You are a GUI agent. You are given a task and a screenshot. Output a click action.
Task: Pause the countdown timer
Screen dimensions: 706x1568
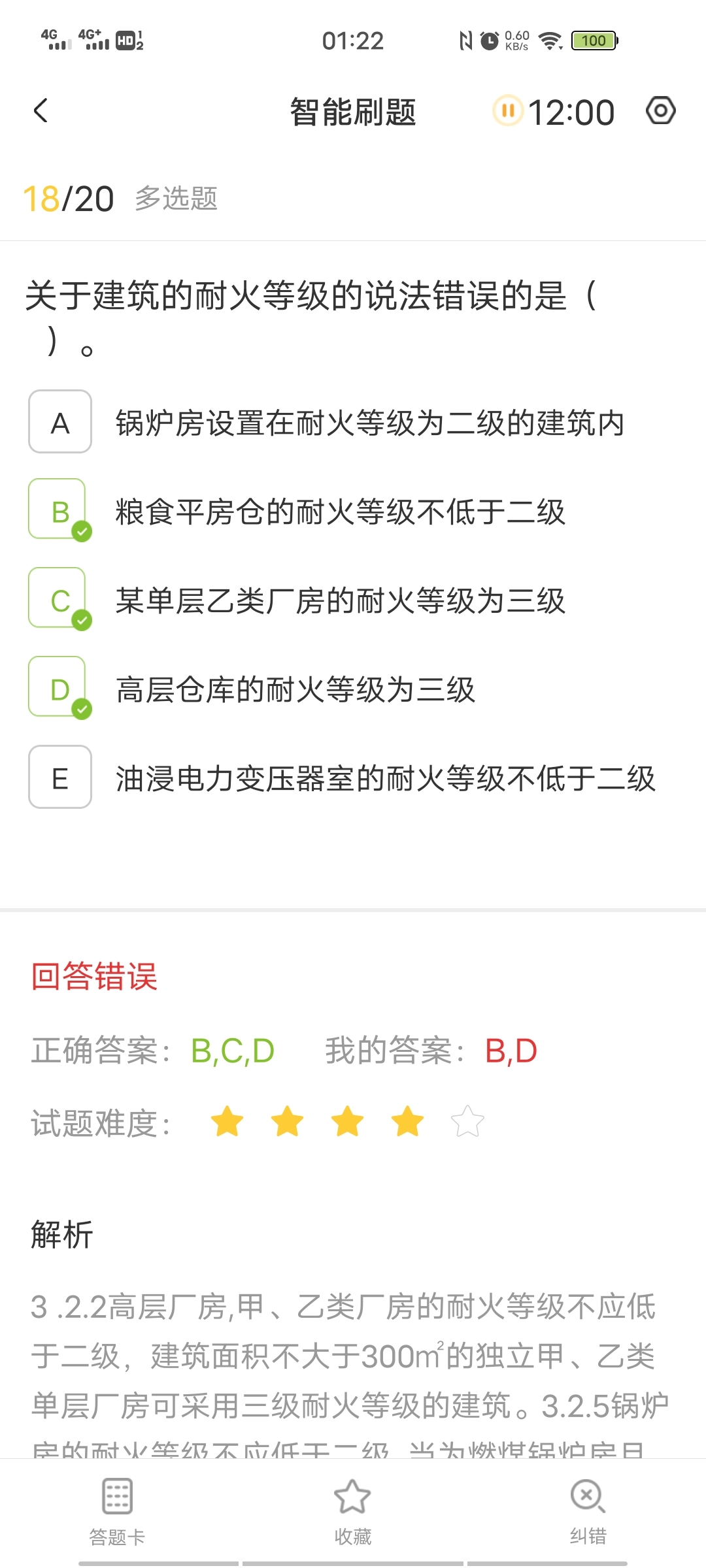click(x=508, y=110)
